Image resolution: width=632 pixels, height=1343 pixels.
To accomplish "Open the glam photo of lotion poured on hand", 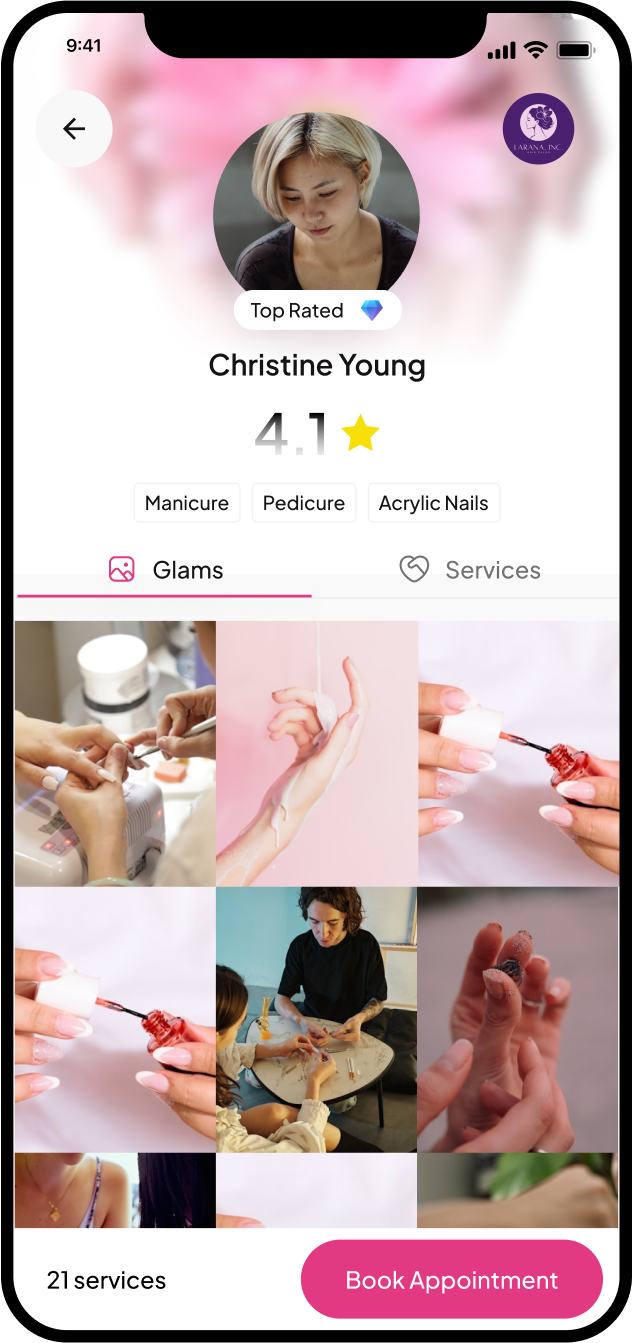I will coord(317,754).
